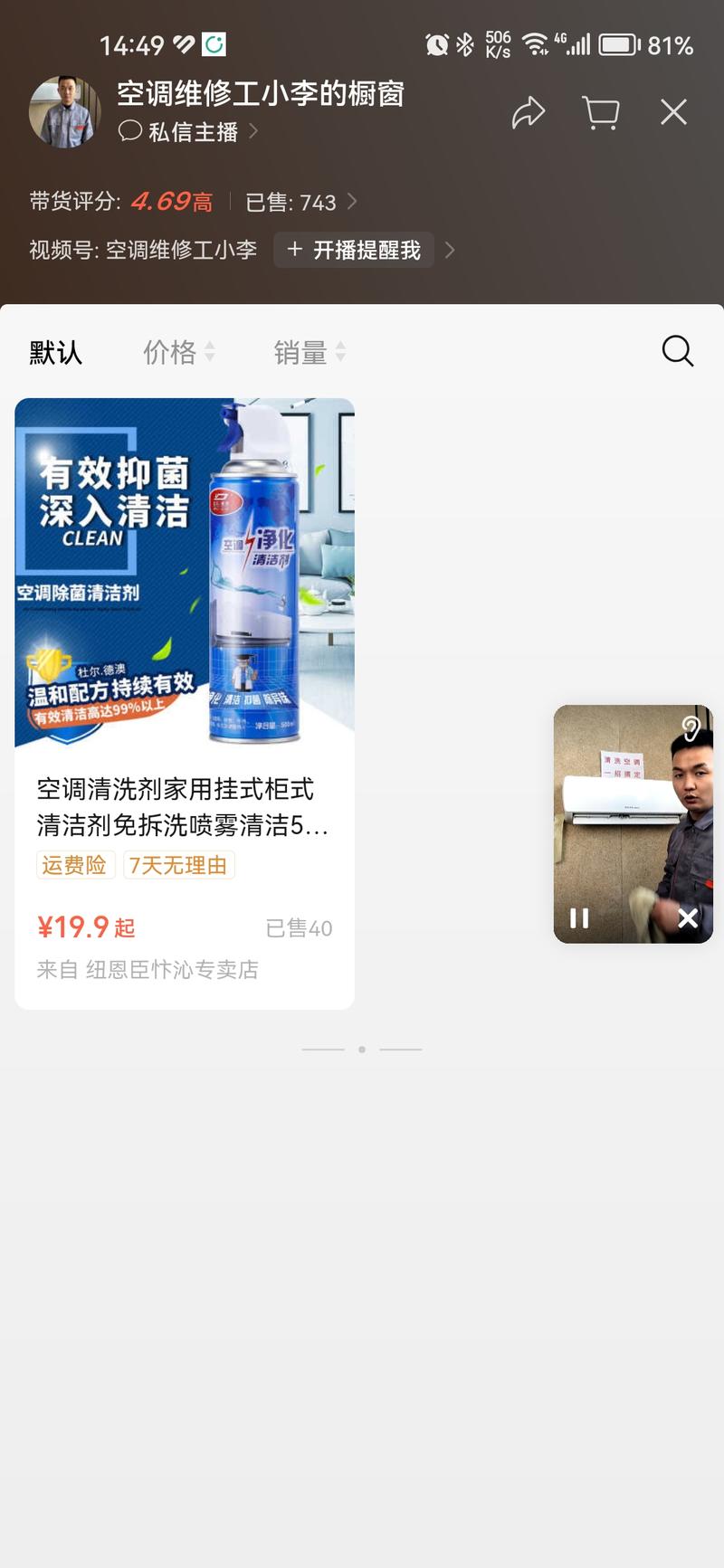Share this showcase page
Screen dimensions: 724x1568
pyautogui.click(x=529, y=112)
